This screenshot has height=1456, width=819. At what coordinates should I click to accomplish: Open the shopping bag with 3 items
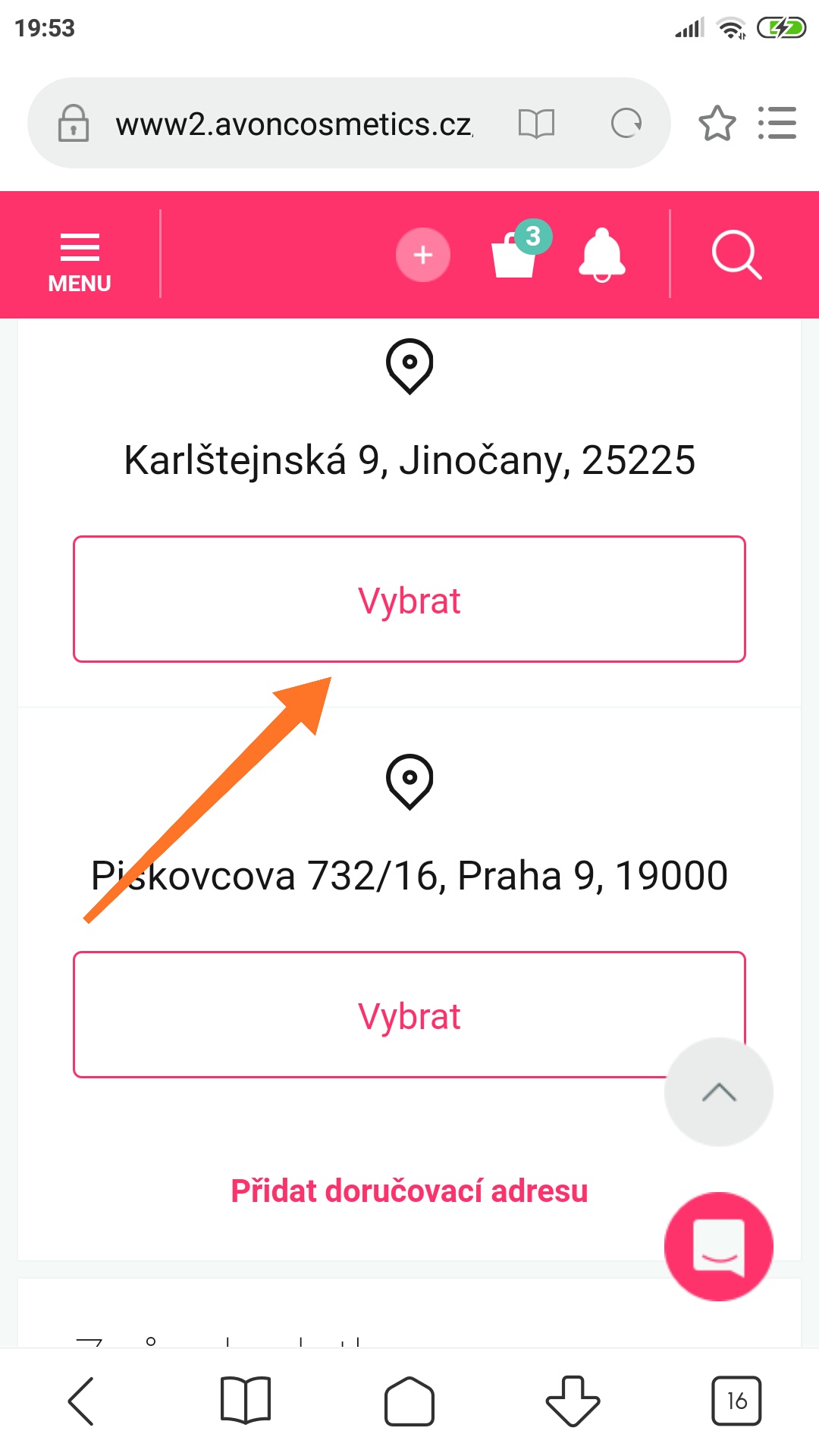click(517, 253)
